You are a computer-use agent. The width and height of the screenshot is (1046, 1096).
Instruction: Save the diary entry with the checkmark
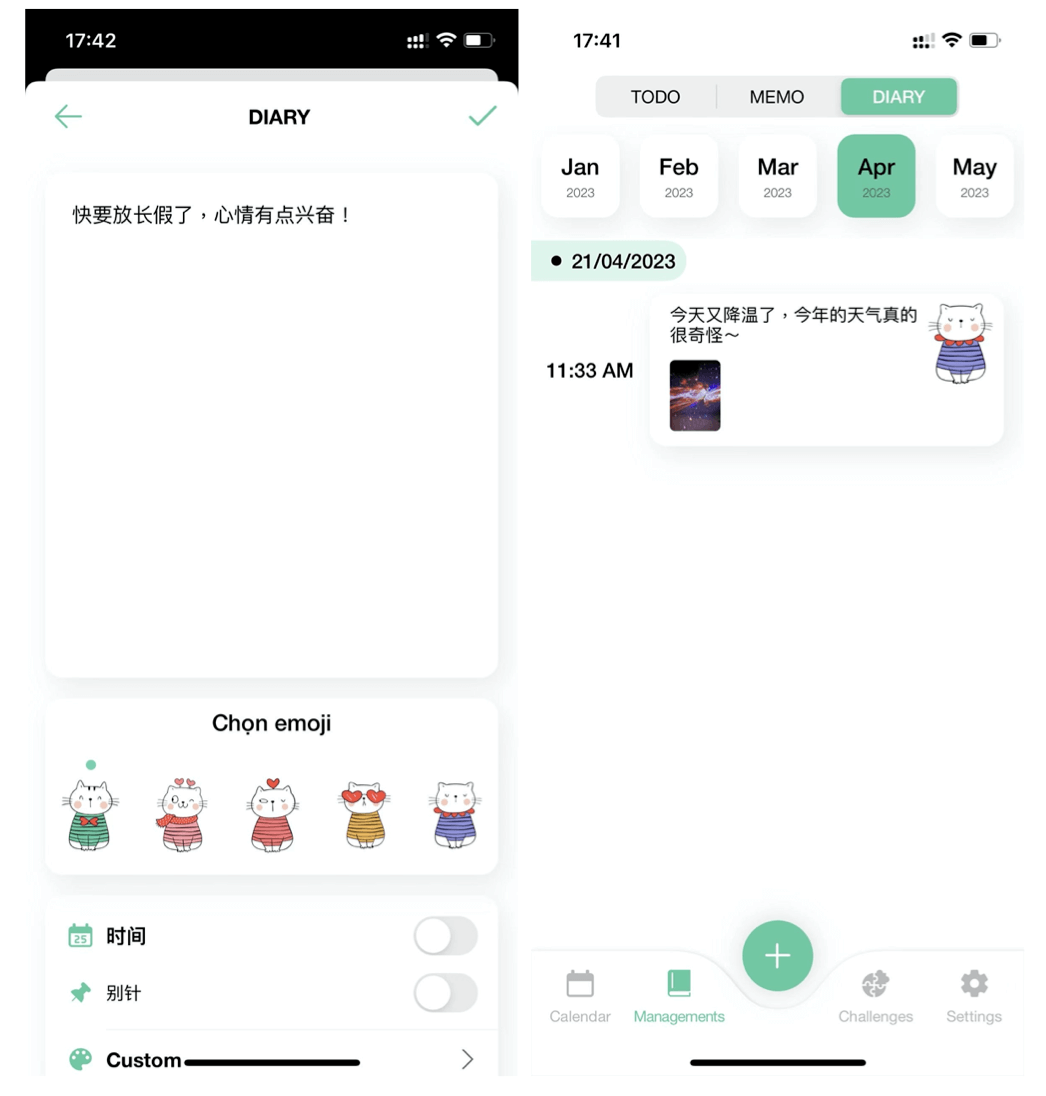482,117
